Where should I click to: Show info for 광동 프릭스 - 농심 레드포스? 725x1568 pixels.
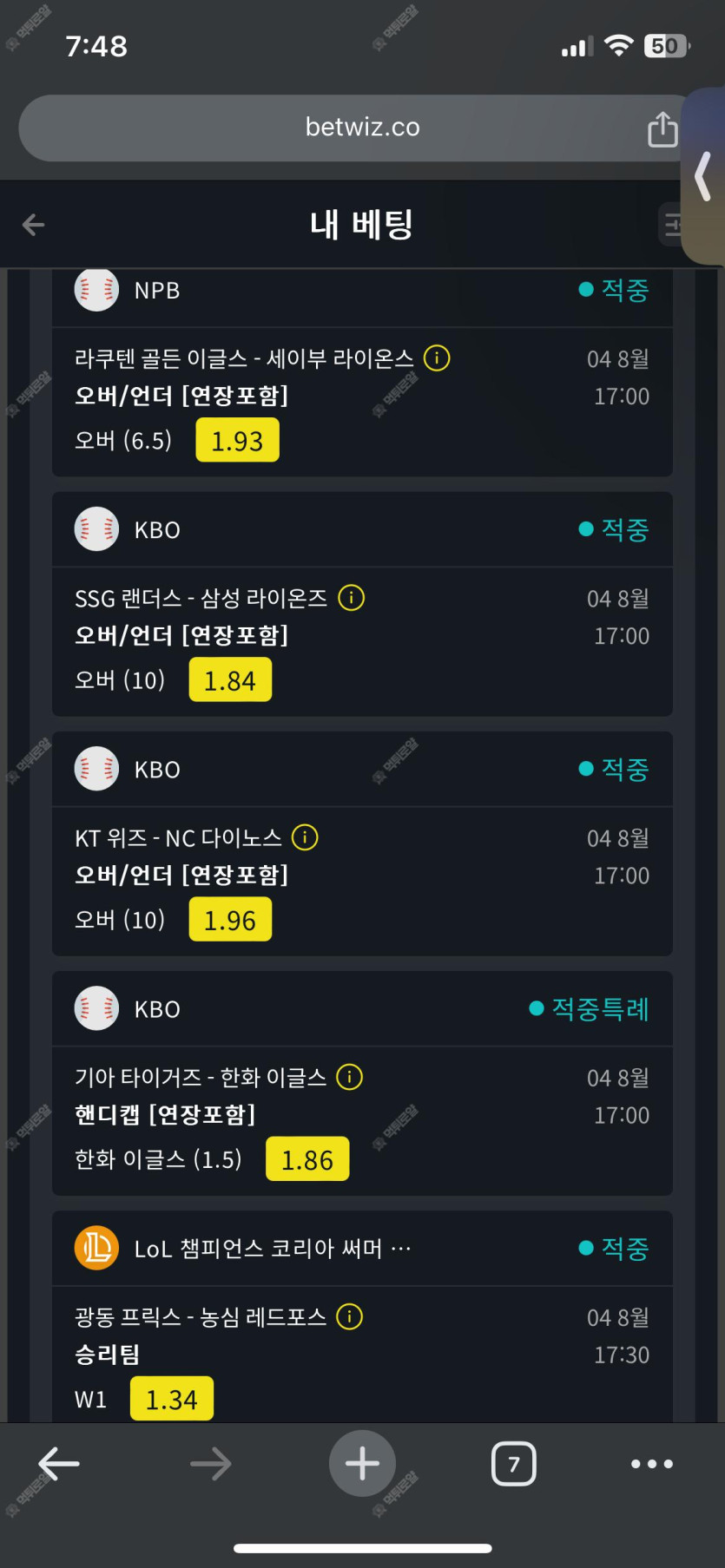pyautogui.click(x=349, y=1316)
